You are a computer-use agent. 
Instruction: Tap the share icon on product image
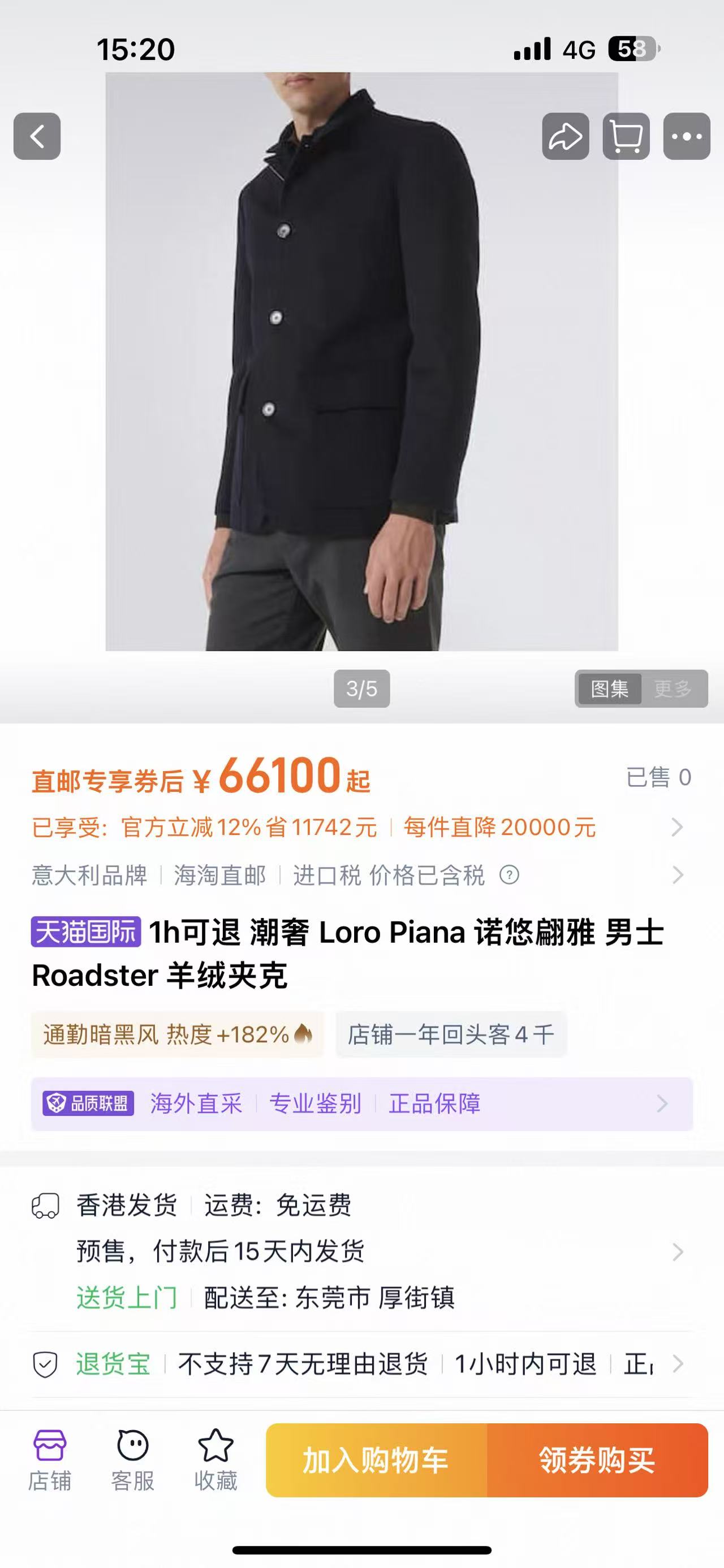tap(566, 135)
